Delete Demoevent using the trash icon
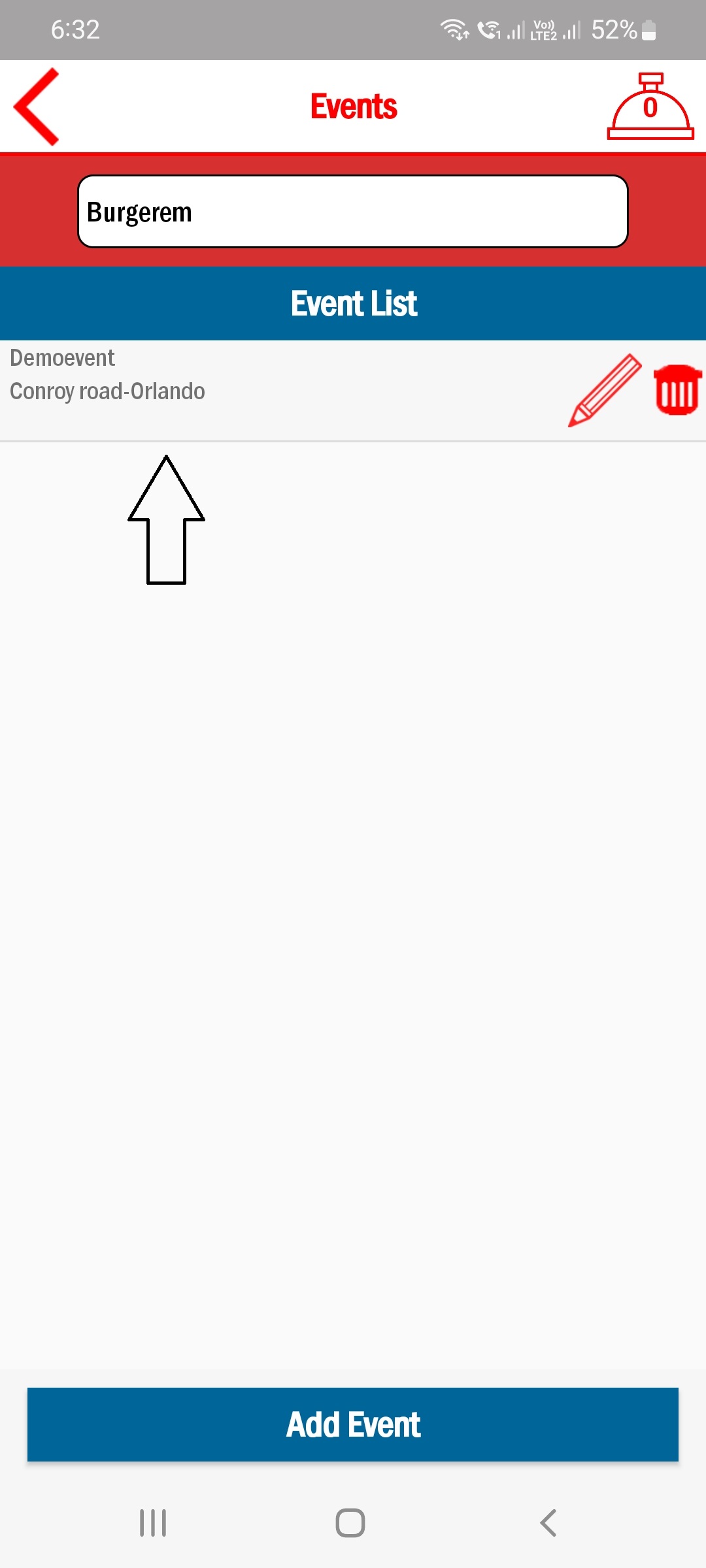706x1568 pixels. click(677, 390)
